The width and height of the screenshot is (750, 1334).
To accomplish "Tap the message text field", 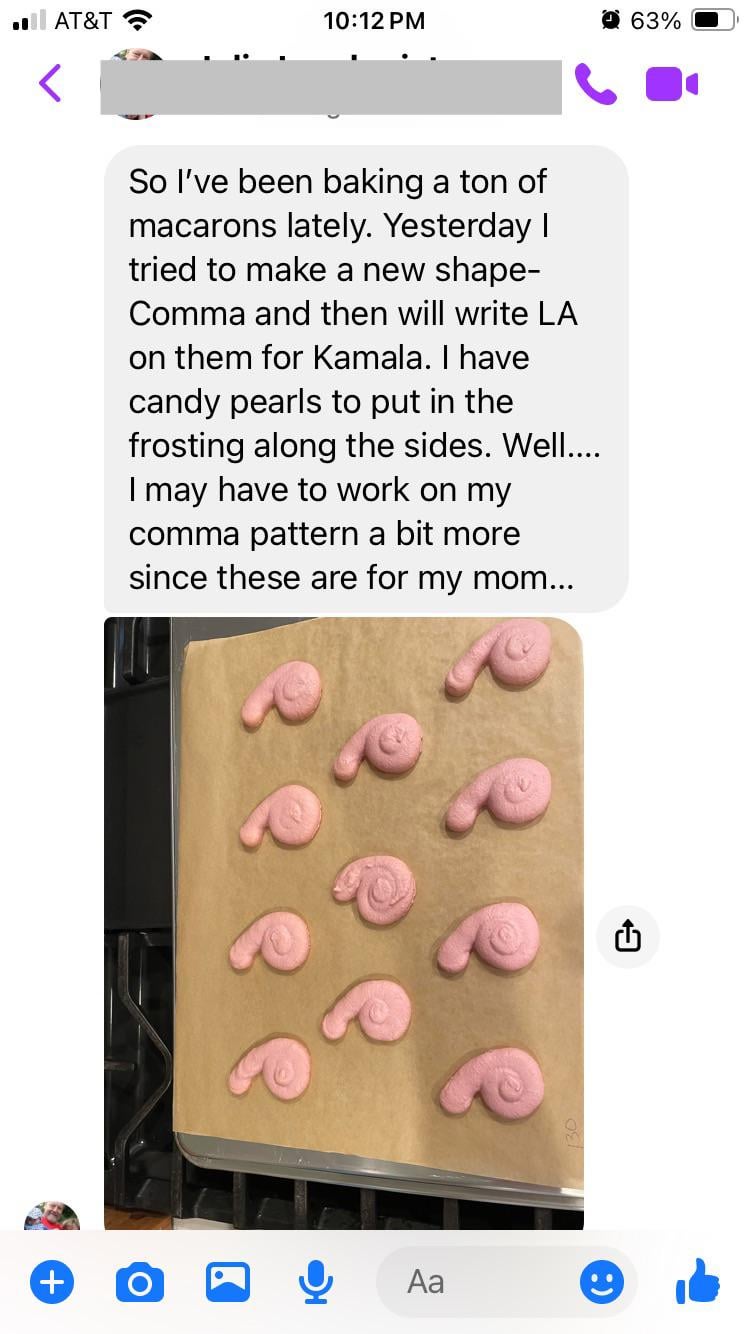I will point(480,1281).
